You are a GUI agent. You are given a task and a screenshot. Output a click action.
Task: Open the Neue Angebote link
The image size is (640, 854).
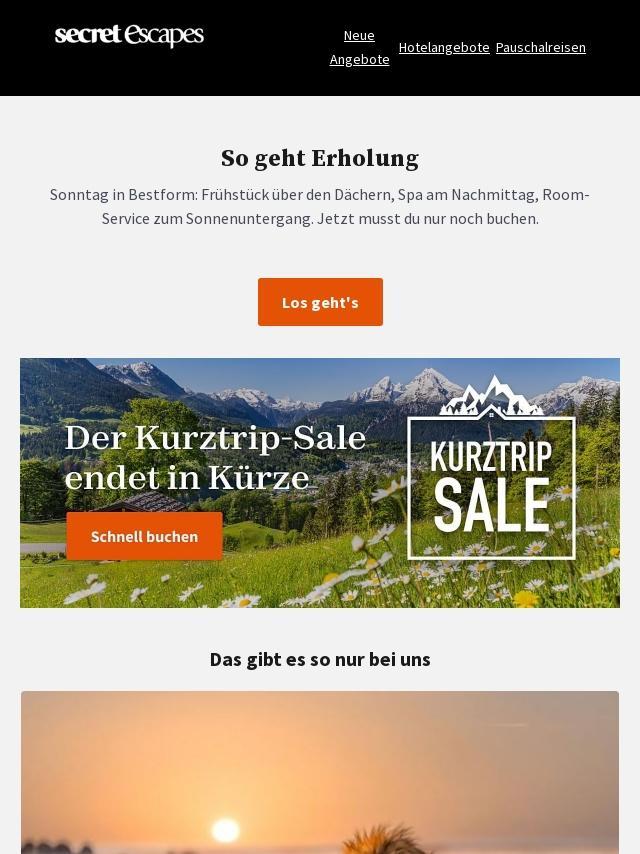(359, 47)
